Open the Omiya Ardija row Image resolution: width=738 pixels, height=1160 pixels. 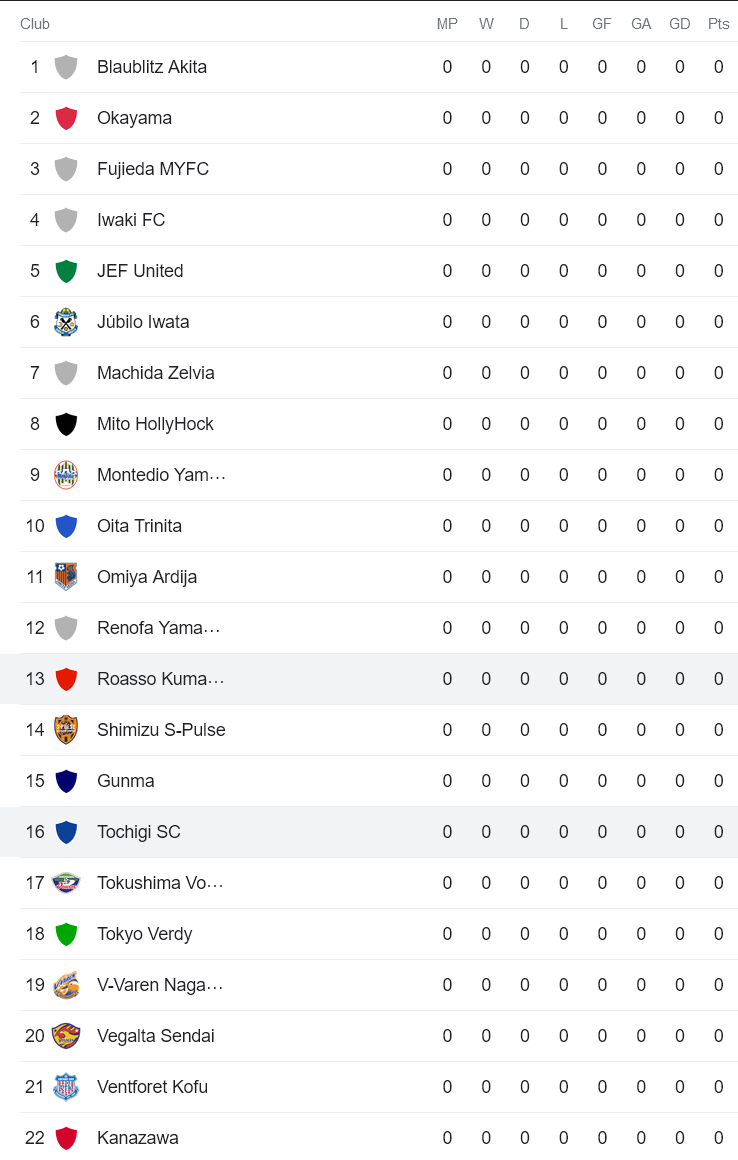coord(147,577)
